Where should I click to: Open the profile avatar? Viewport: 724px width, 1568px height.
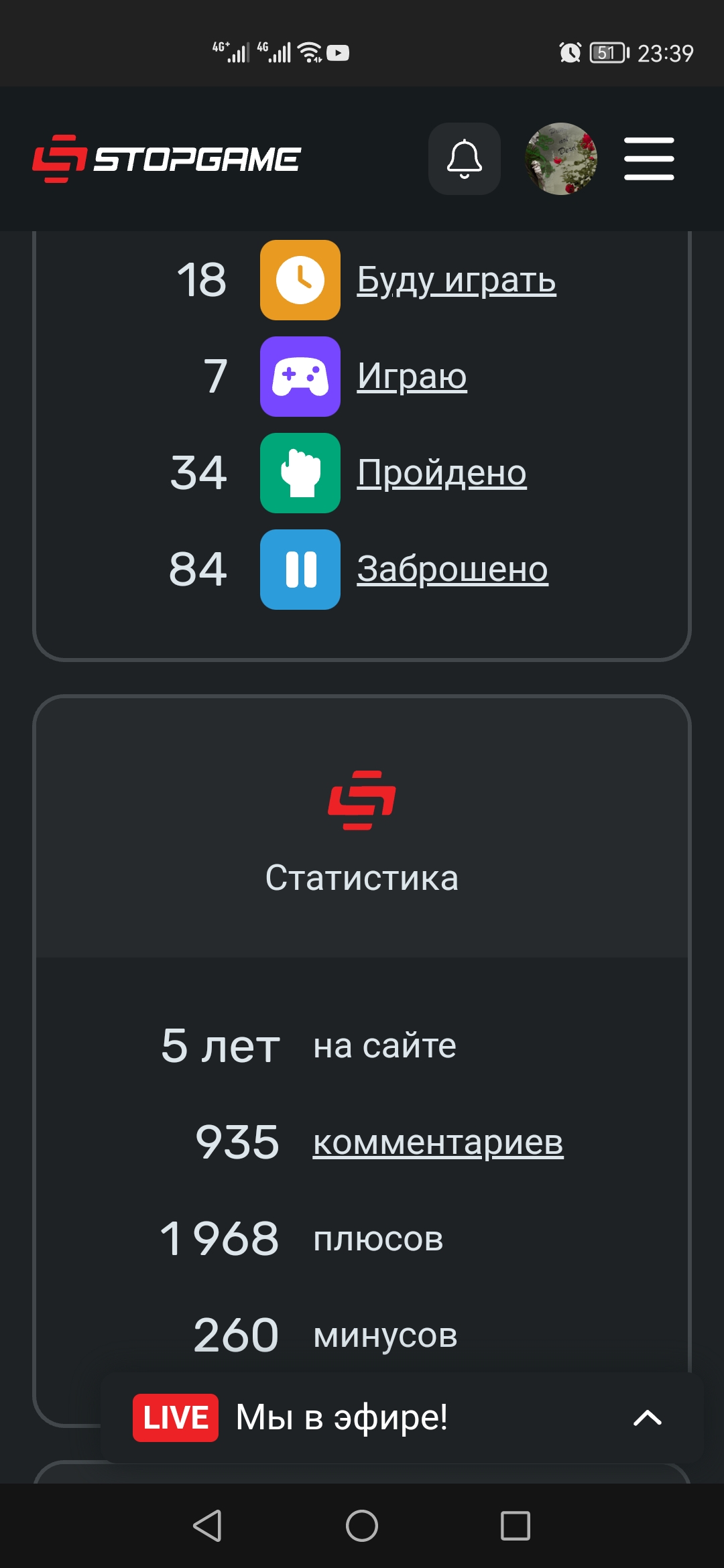pyautogui.click(x=561, y=159)
